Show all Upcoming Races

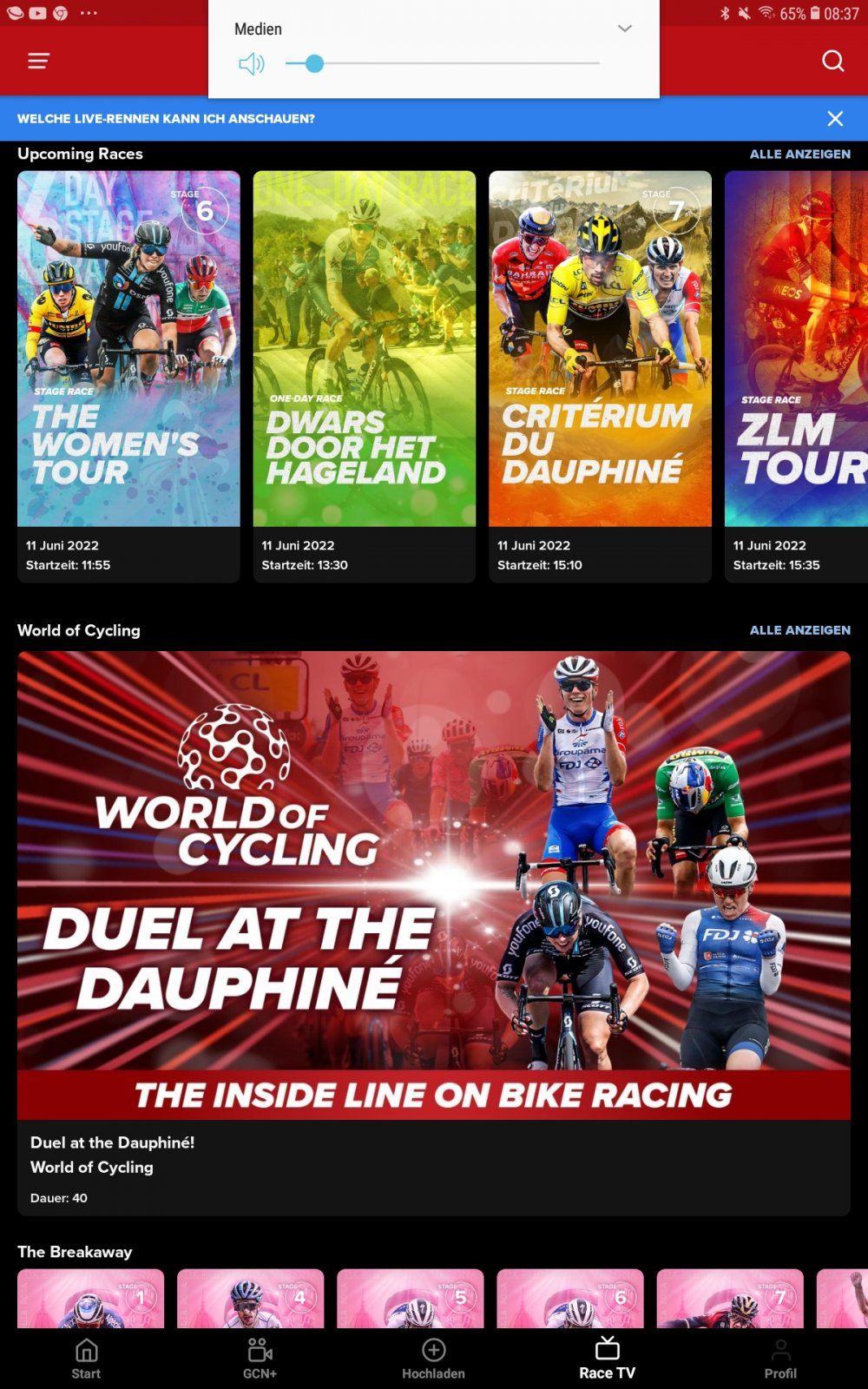[x=799, y=154]
